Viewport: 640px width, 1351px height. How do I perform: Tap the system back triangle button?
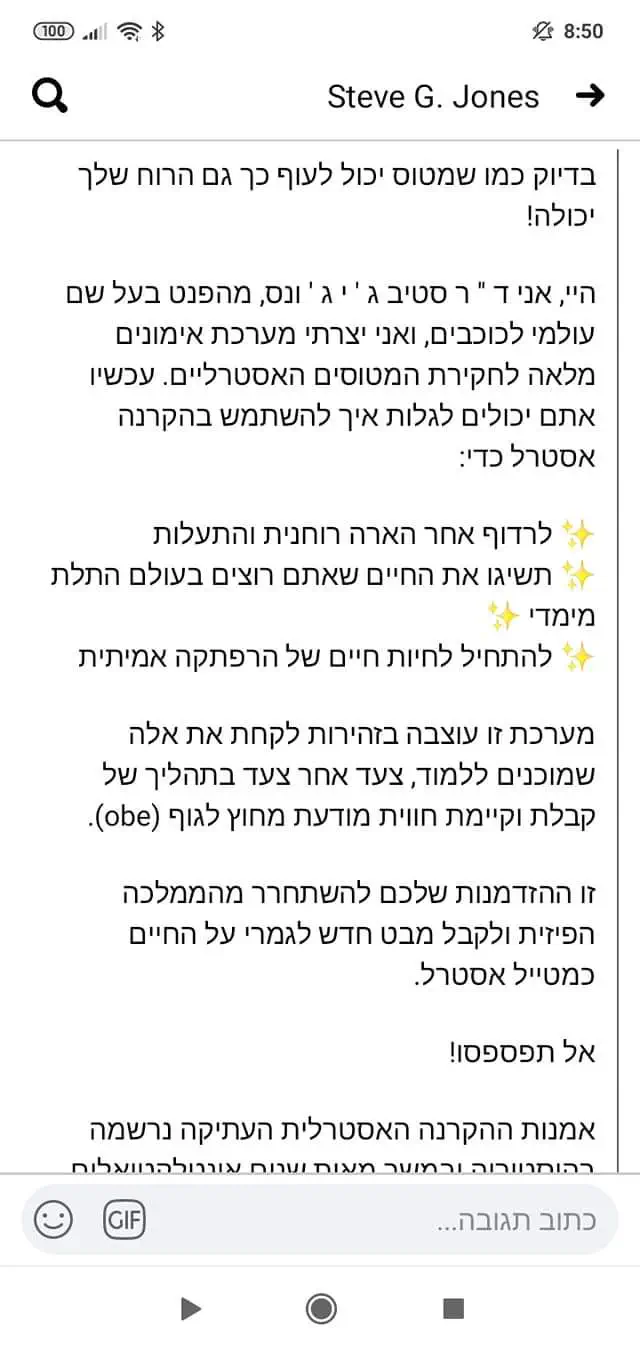pyautogui.click(x=191, y=1308)
